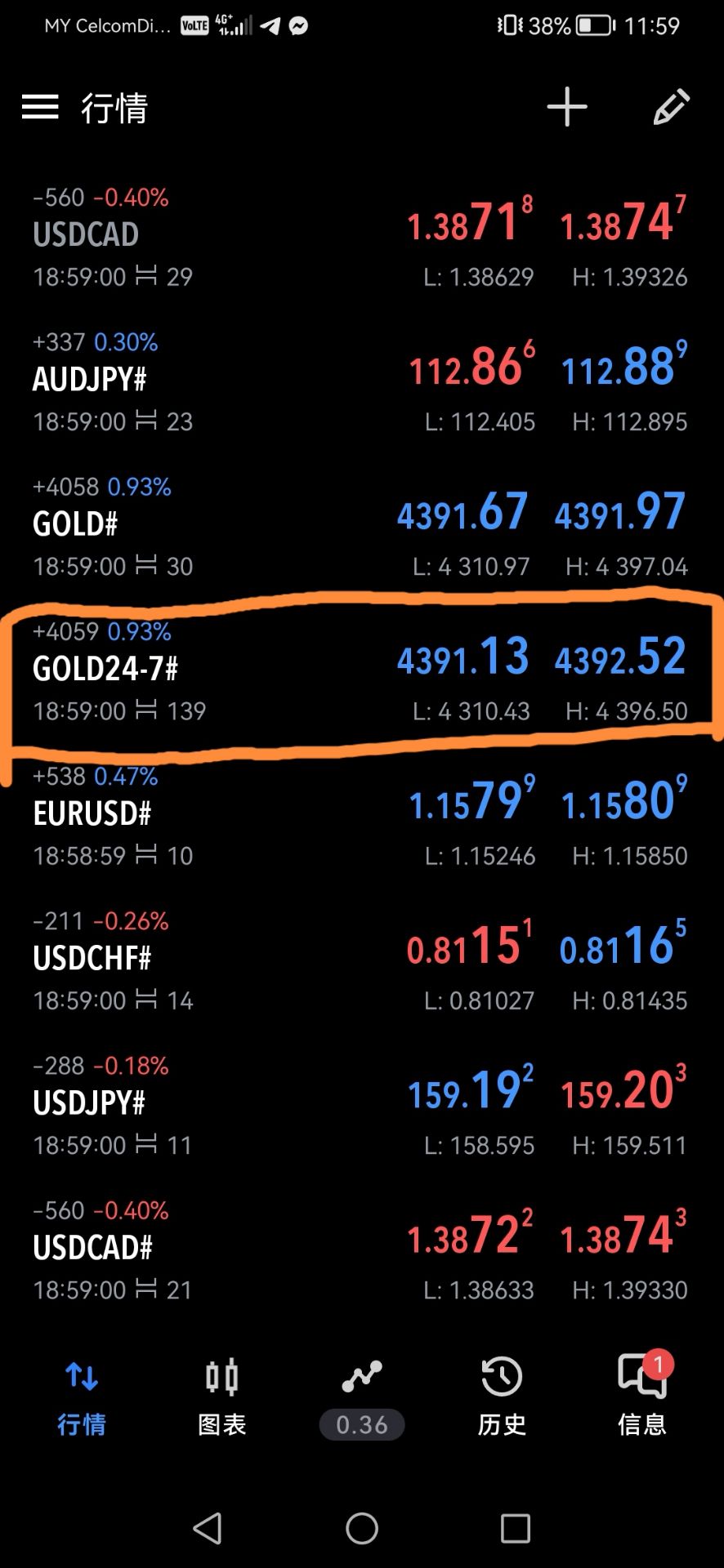Open the trade tab showing 0.36
The image size is (724, 1568).
click(x=362, y=1396)
